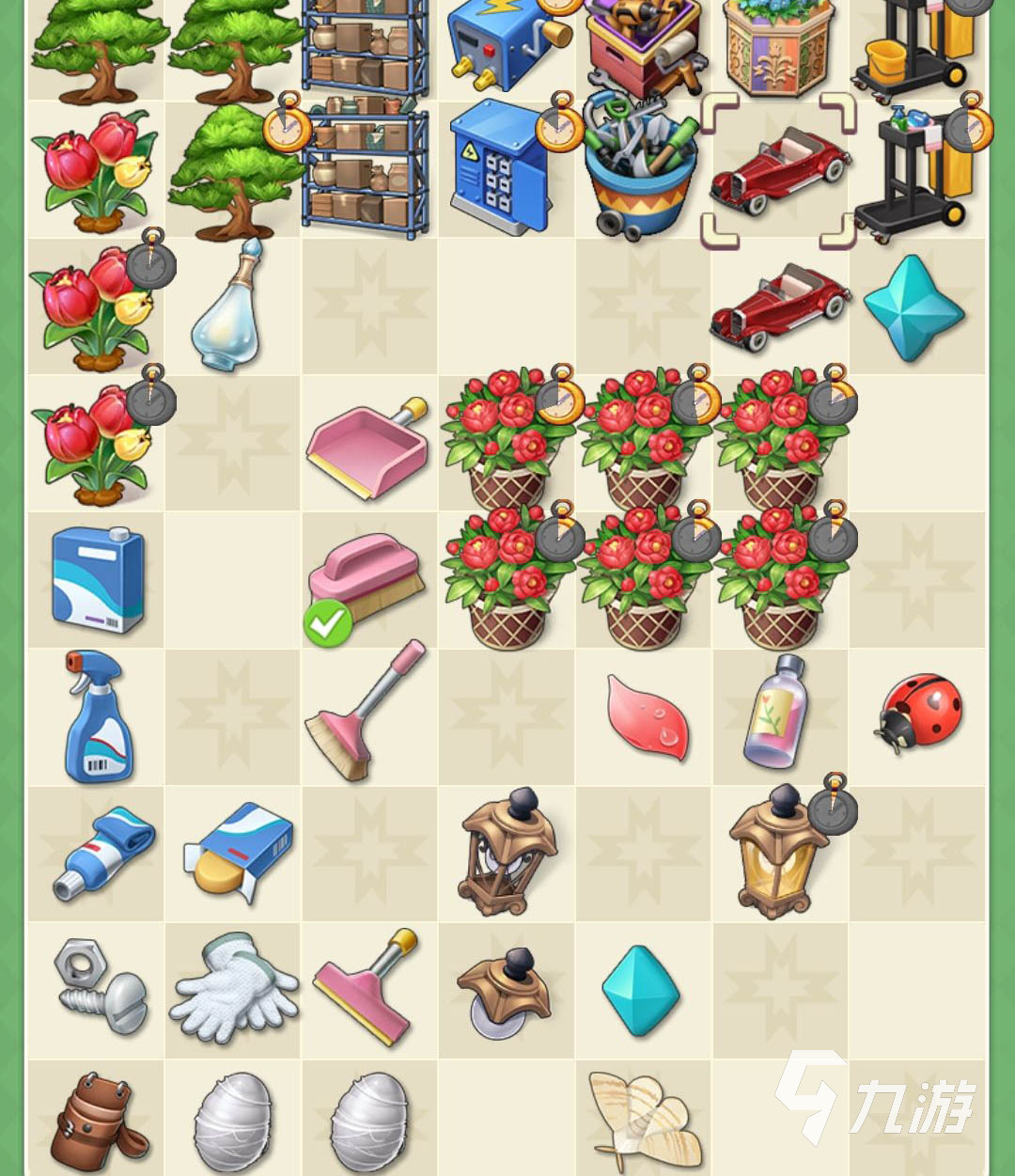
Task: Tap the blue four-point star gem
Action: (913, 308)
